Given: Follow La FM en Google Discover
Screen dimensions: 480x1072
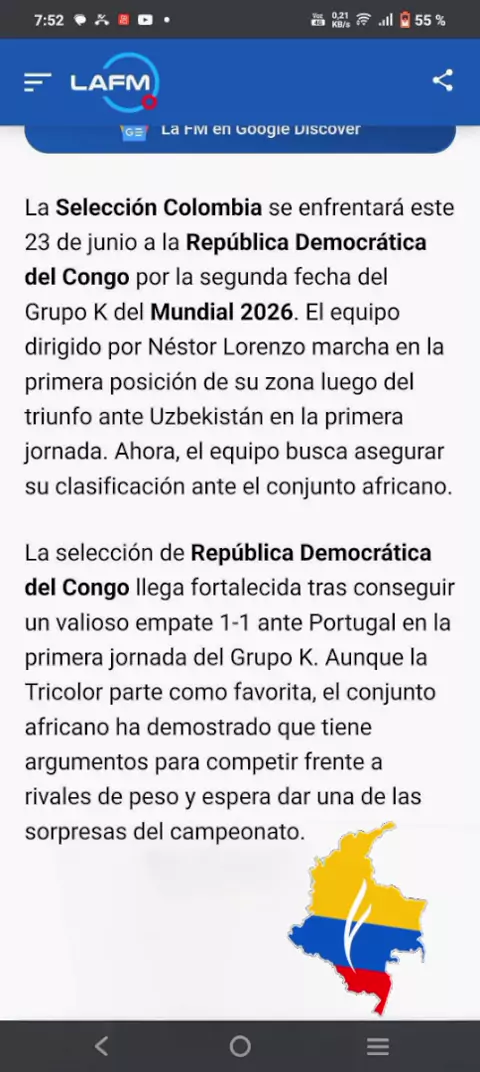Looking at the screenshot, I should pos(241,136).
